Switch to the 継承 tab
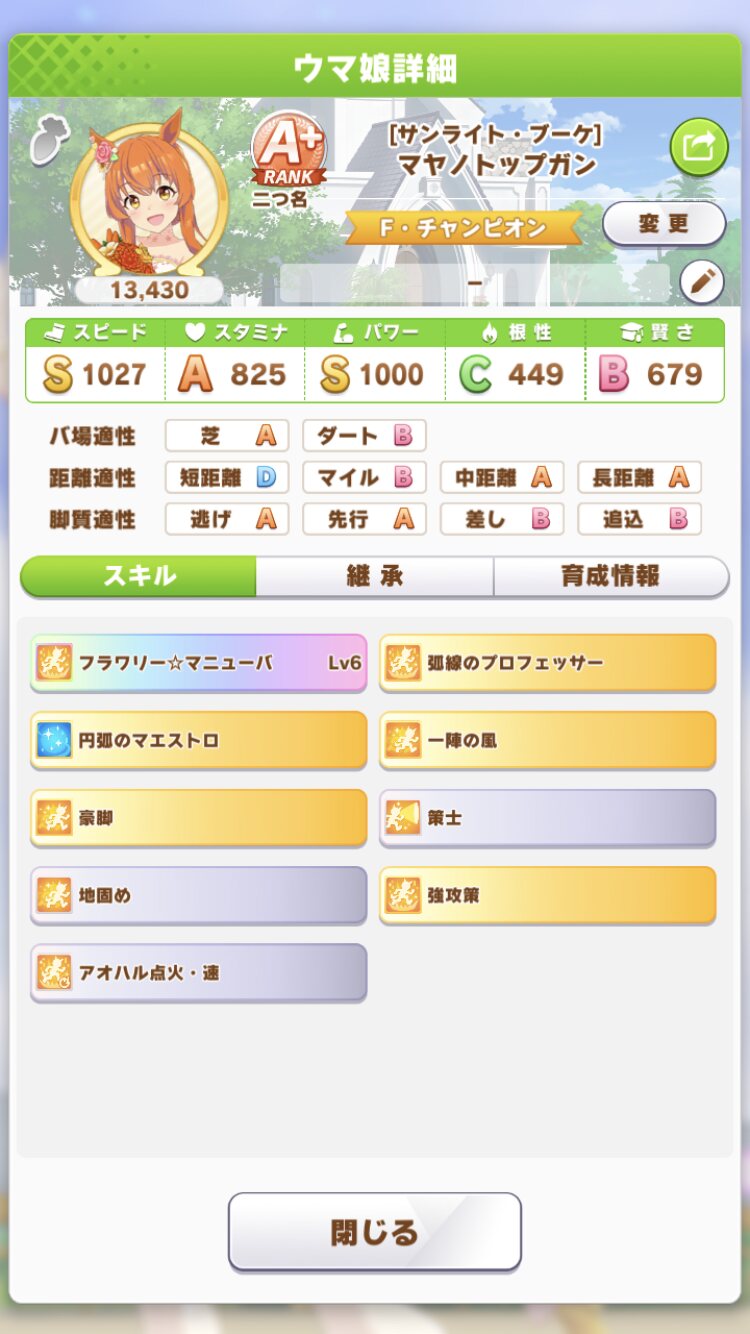750x1334 pixels. click(x=374, y=576)
